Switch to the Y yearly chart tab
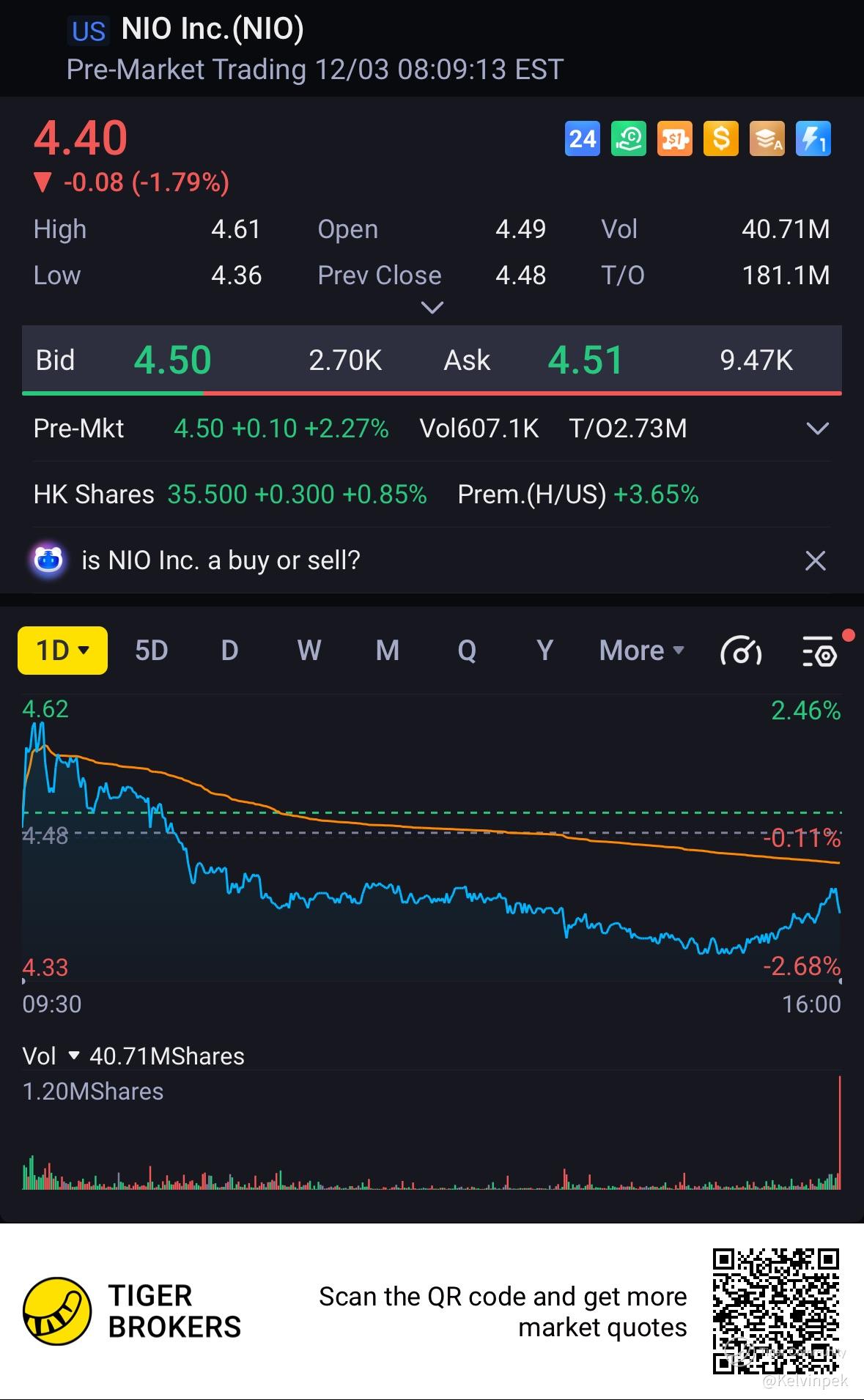This screenshot has height=1400, width=864. tap(544, 651)
